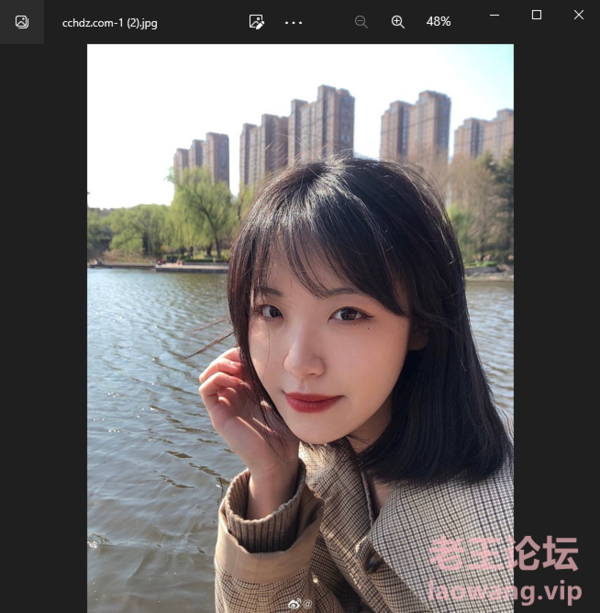Image resolution: width=600 pixels, height=613 pixels.
Task: Zoom in on the photo
Action: click(398, 21)
